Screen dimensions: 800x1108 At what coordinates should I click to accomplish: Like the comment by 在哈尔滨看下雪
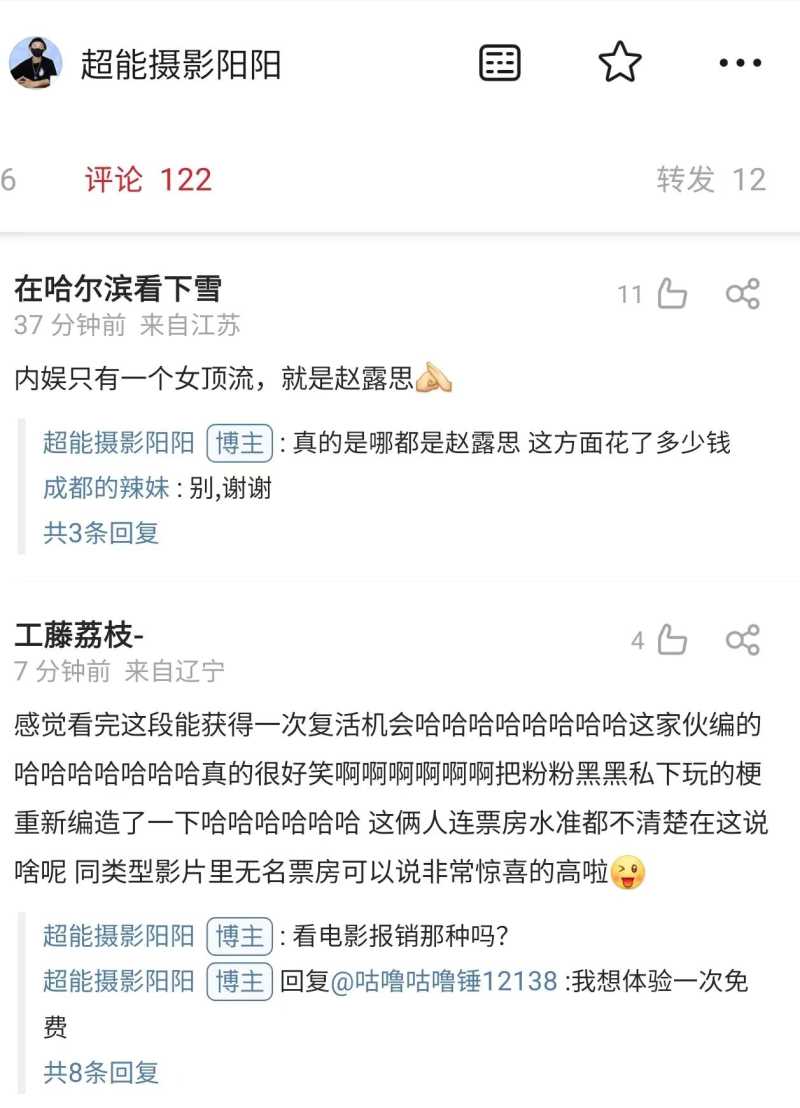coord(671,294)
